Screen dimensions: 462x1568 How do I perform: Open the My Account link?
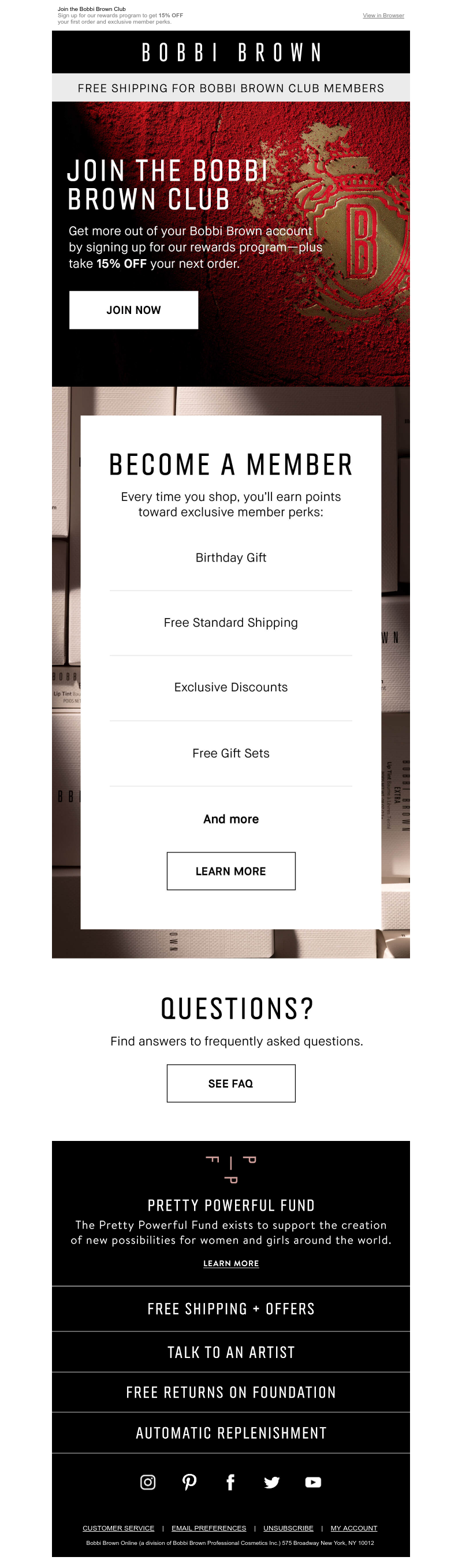(x=353, y=1528)
